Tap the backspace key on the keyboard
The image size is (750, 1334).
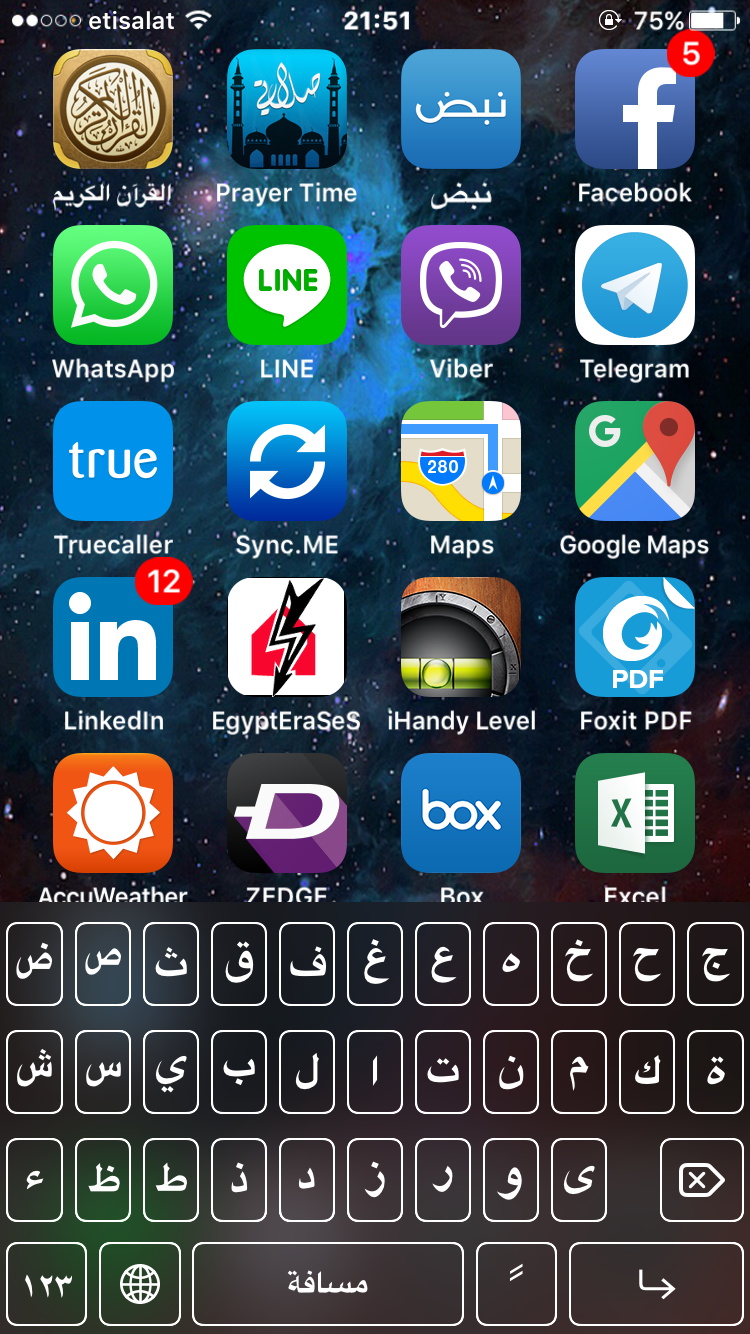tap(701, 1181)
